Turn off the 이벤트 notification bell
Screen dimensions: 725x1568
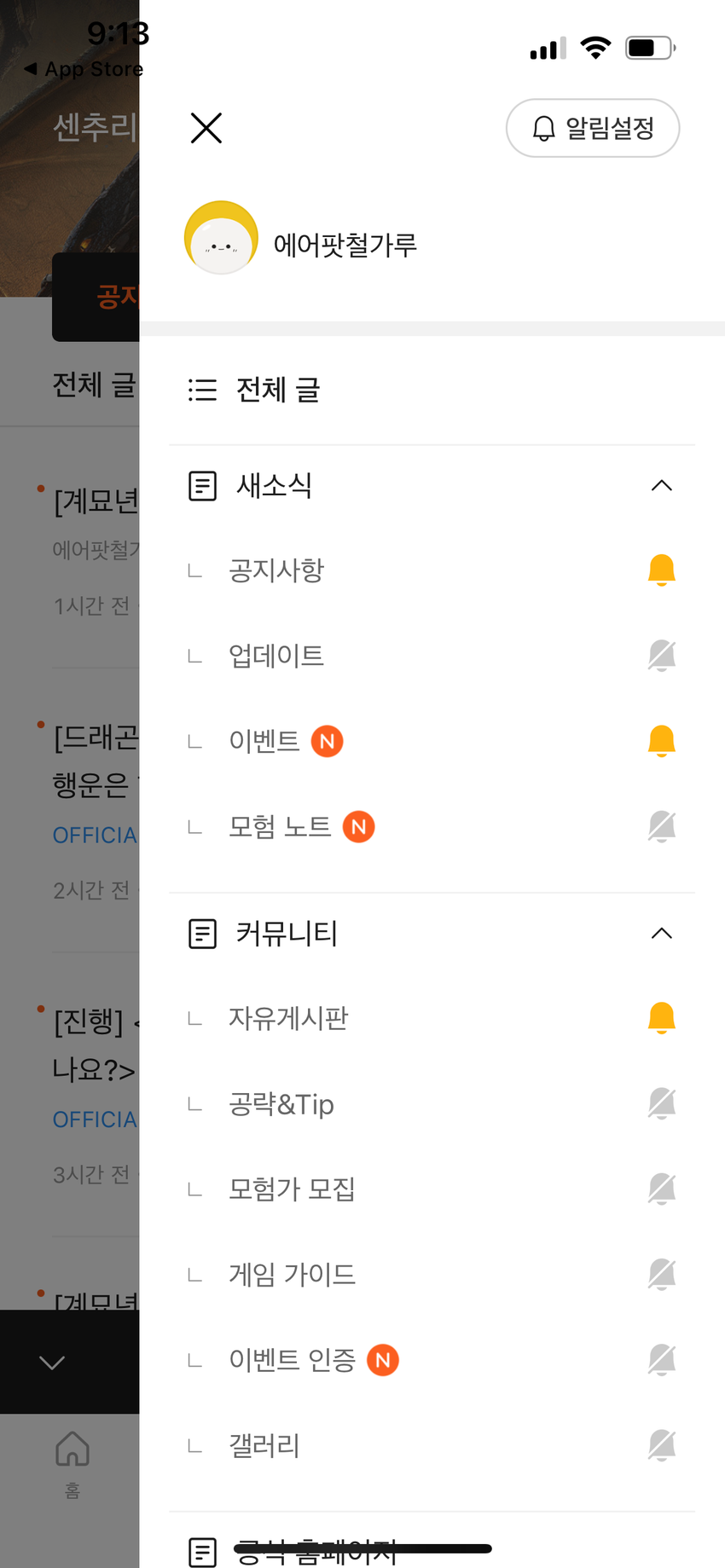662,741
